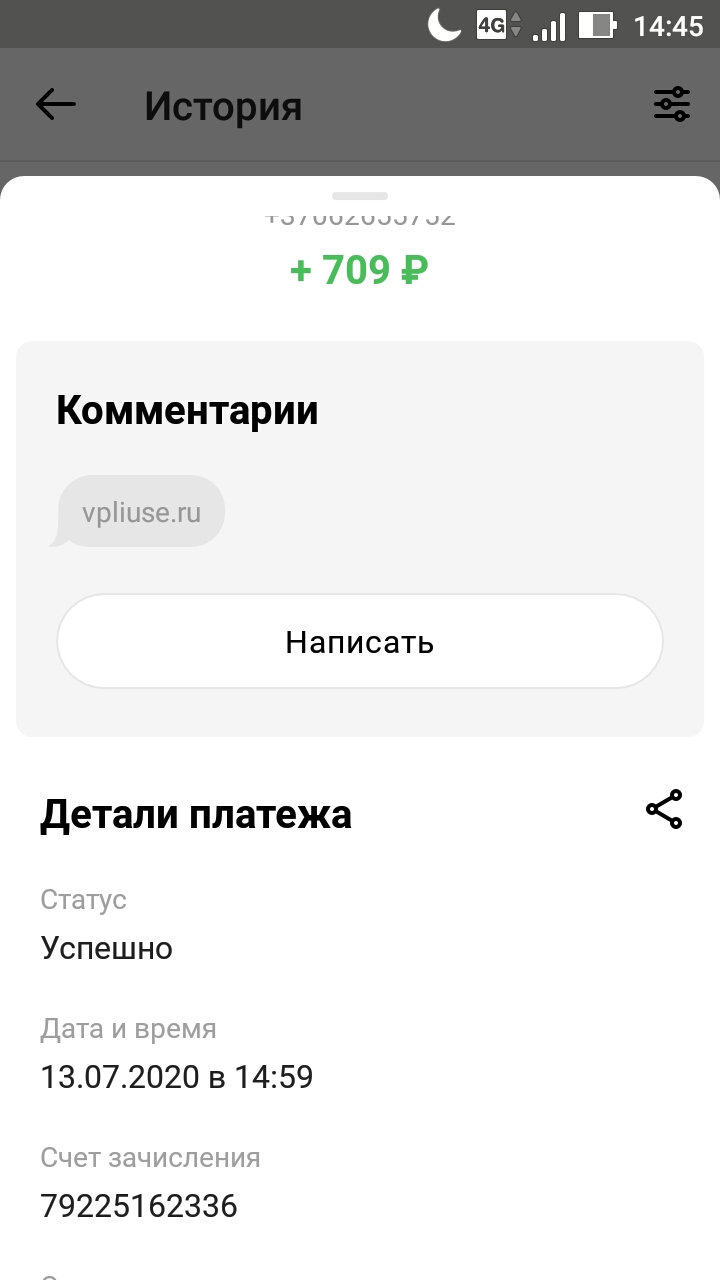The height and width of the screenshot is (1280, 720).
Task: Tap the Написать button
Action: pos(360,641)
